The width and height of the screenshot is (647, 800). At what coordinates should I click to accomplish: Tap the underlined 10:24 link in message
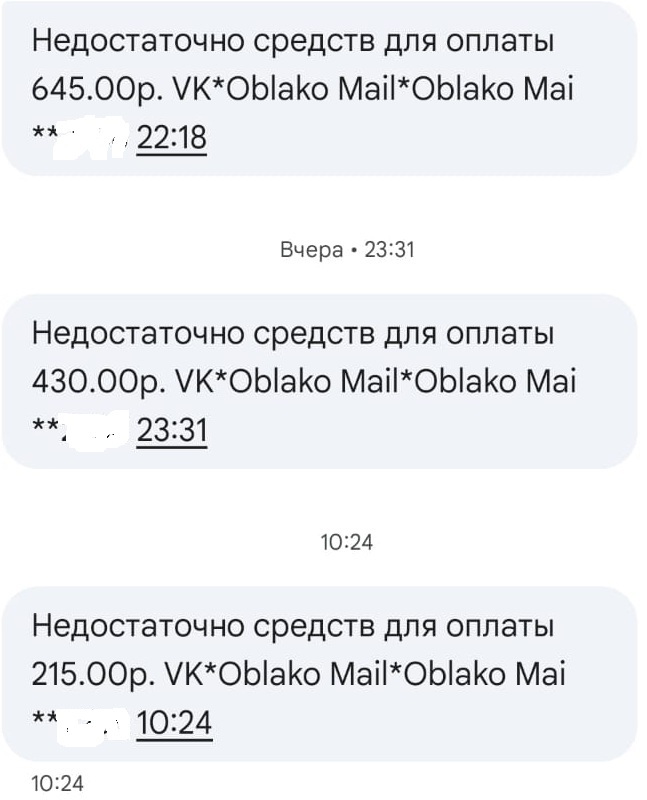point(174,722)
